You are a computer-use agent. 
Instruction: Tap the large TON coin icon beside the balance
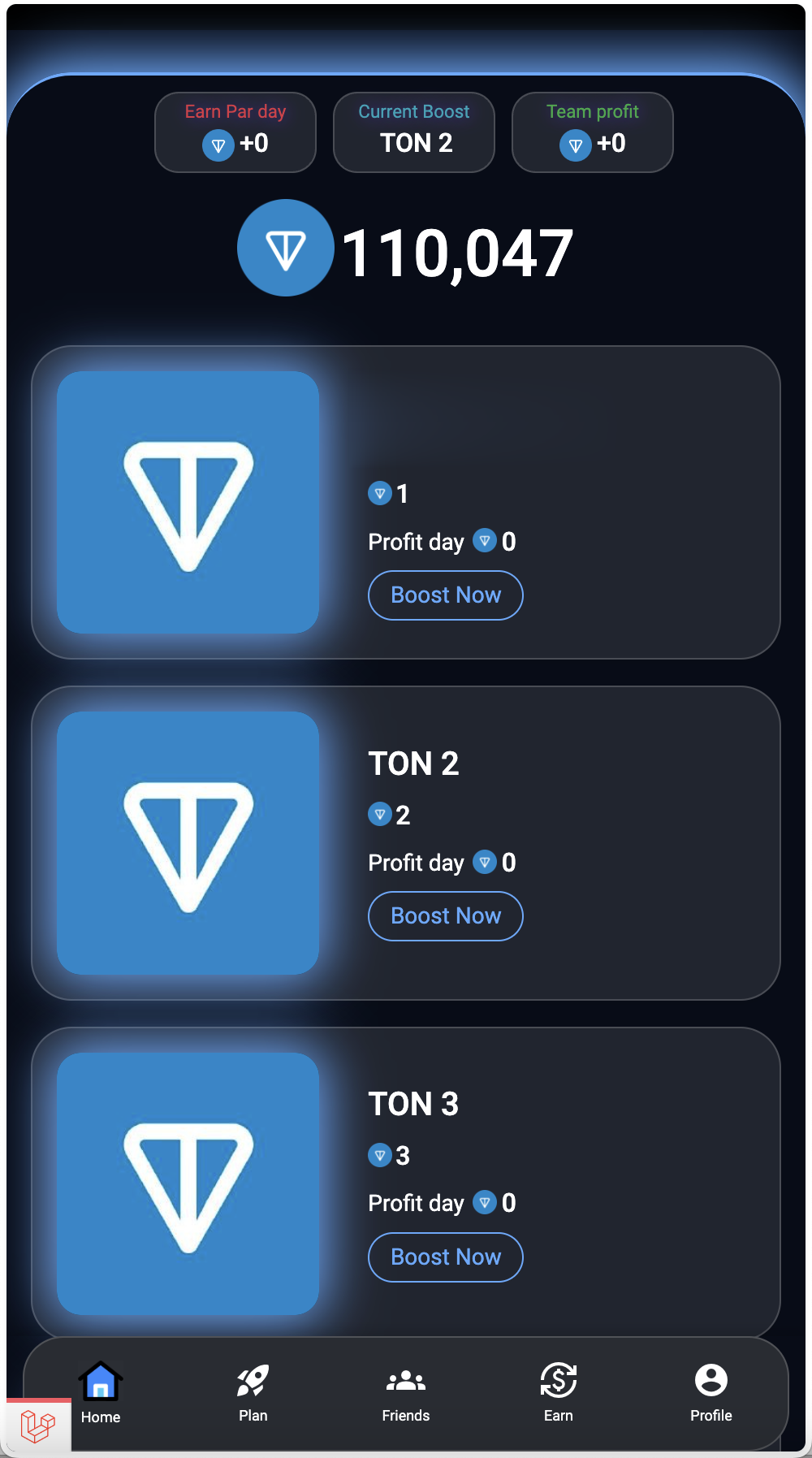(285, 248)
